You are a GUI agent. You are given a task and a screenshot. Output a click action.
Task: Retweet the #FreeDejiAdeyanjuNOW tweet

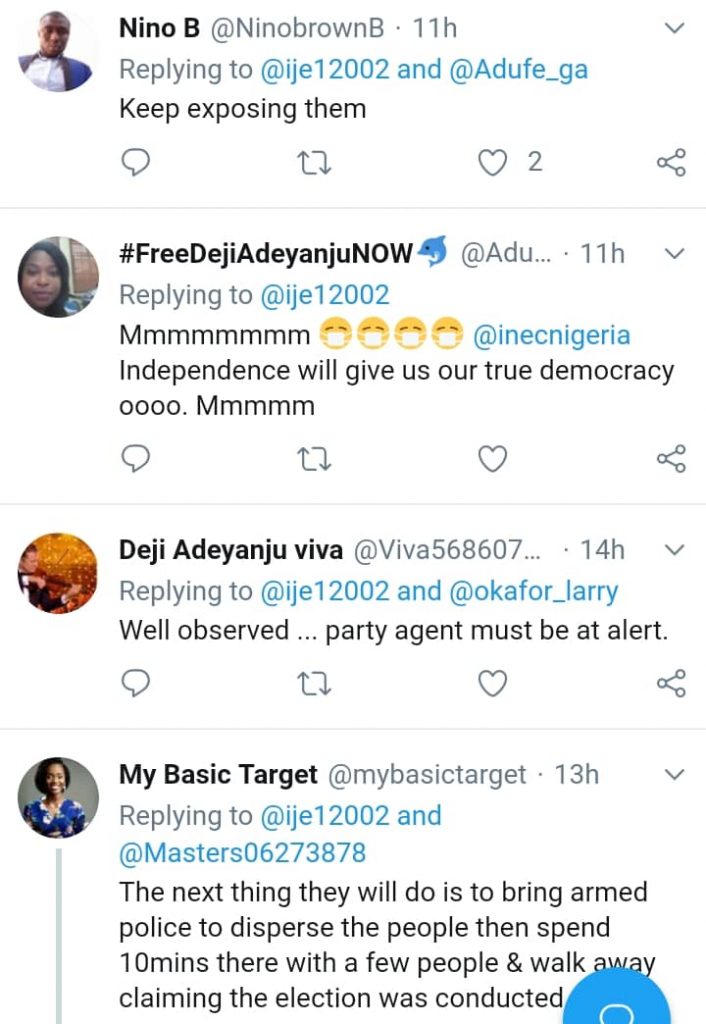(x=315, y=459)
